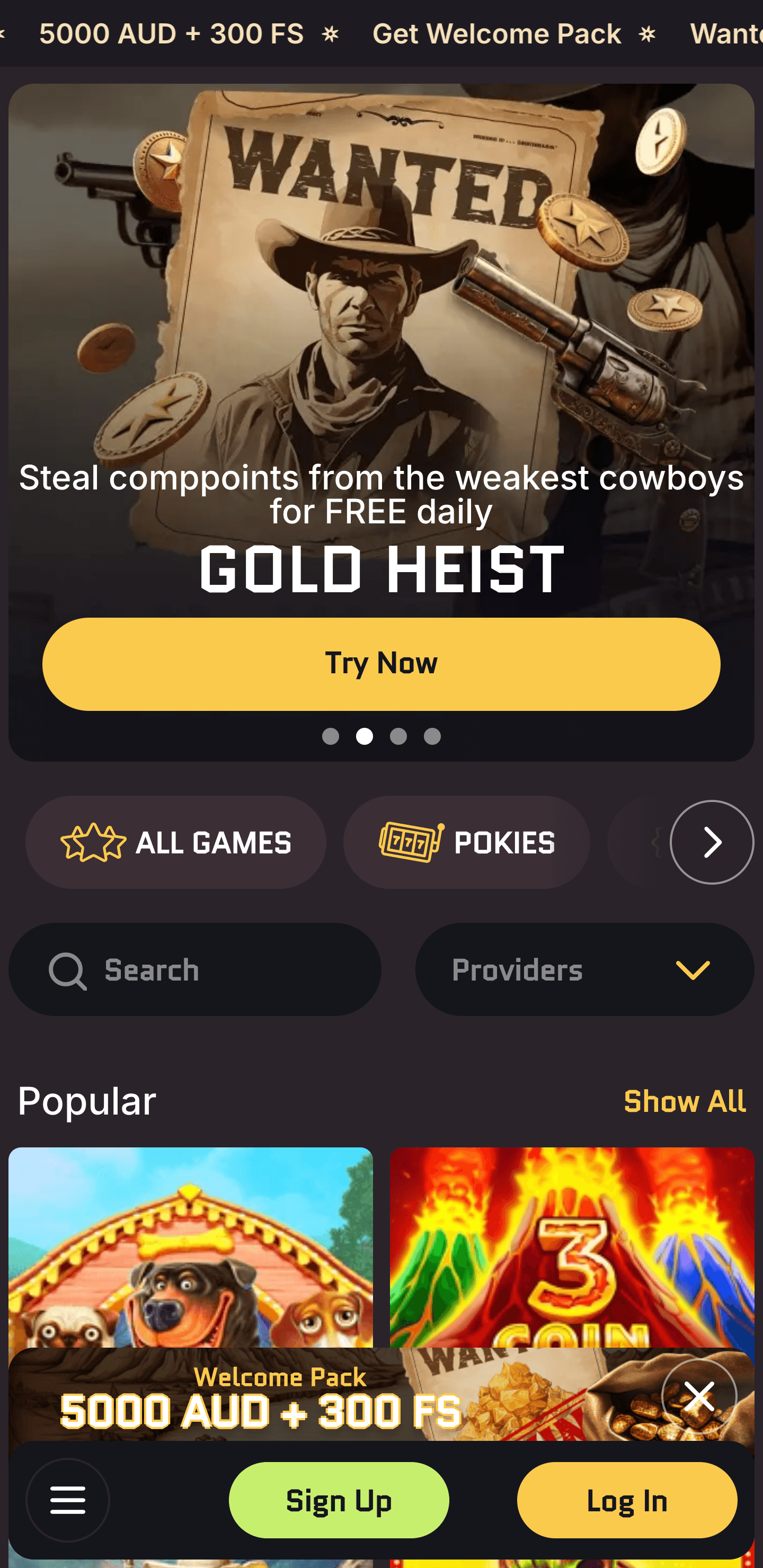Show All popular games
Screen dimensions: 763x1568
pos(685,1102)
